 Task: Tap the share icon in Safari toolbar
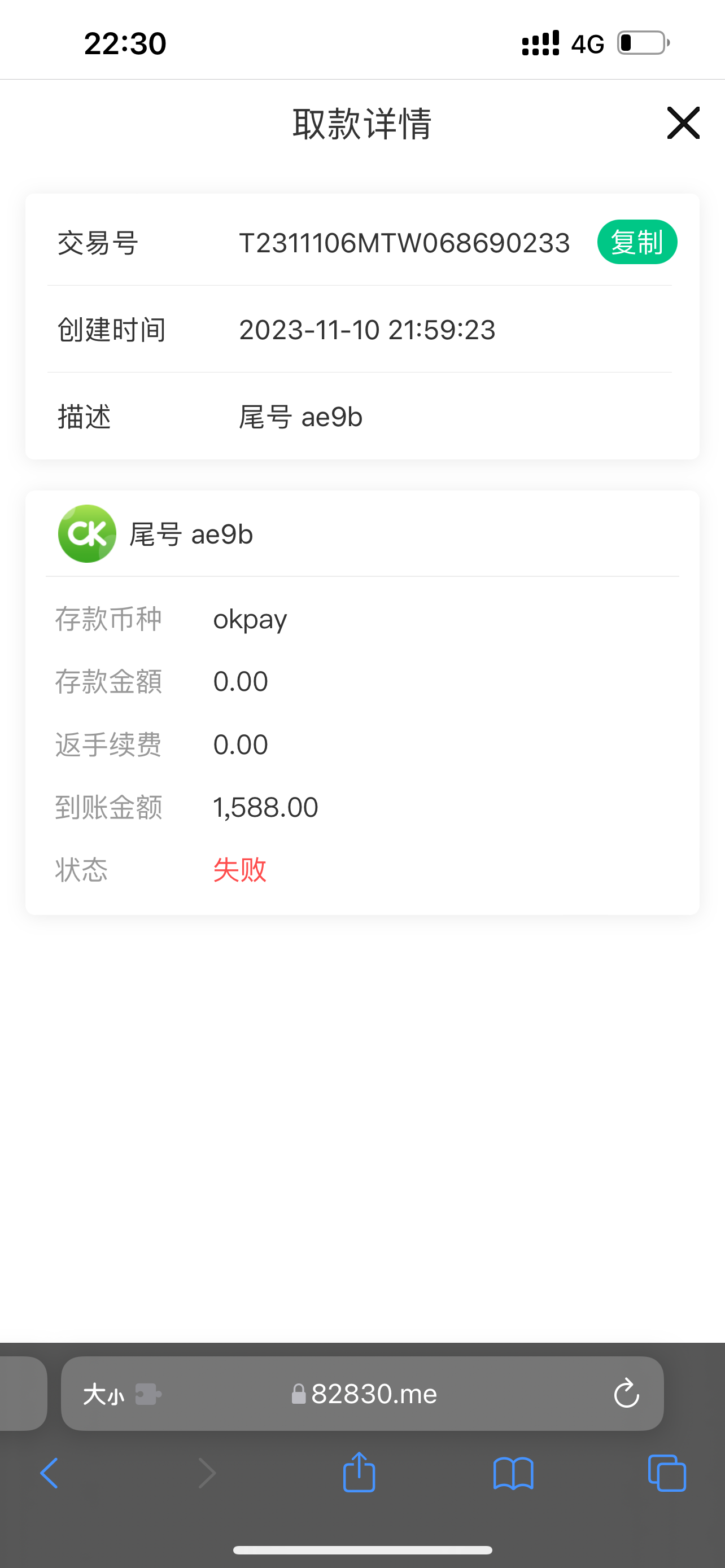359,1473
